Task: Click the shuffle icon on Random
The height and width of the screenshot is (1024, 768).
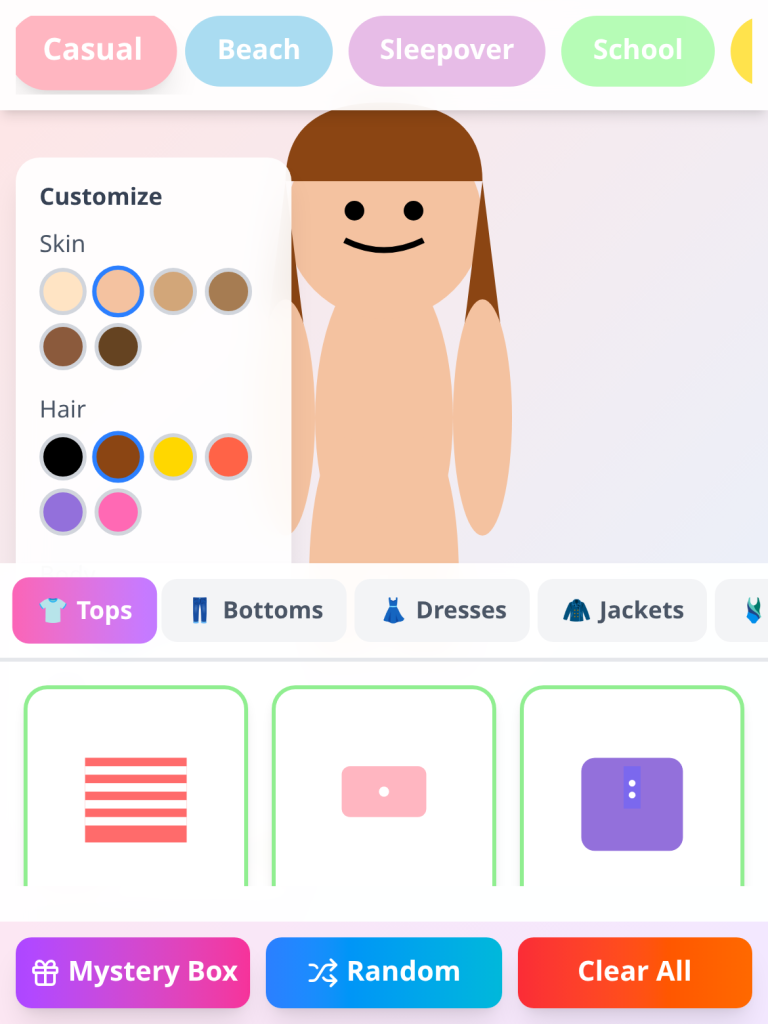Action: pos(323,971)
